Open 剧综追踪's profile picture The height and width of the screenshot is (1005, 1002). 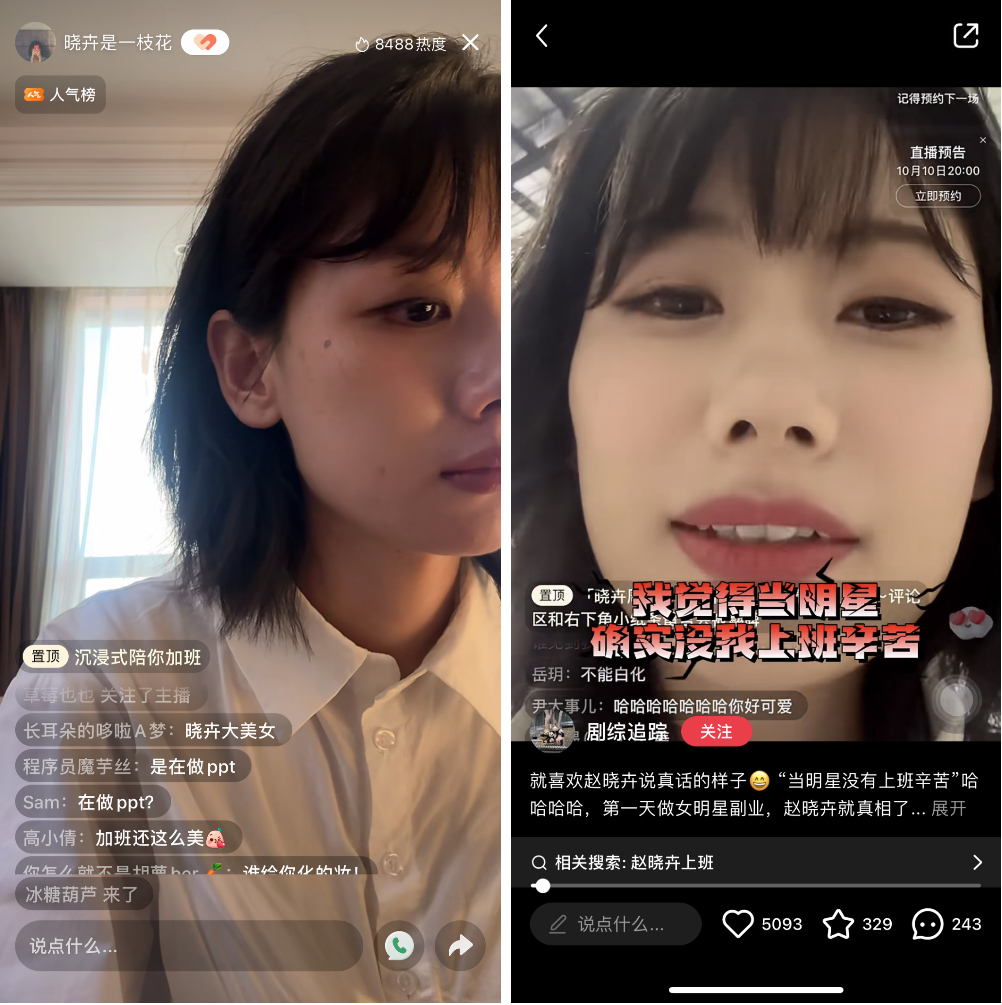tap(551, 732)
